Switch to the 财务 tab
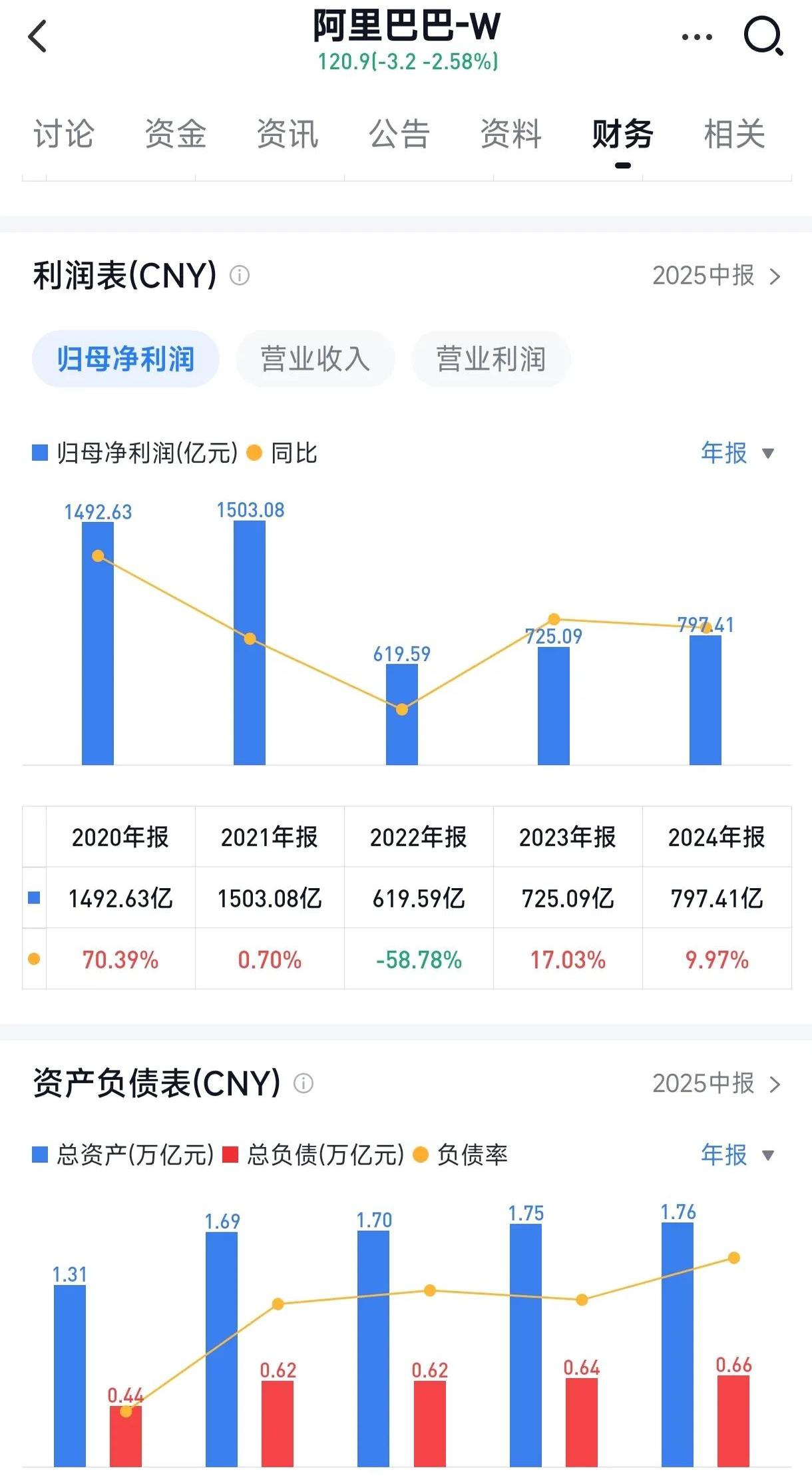Viewport: 812px width, 1478px height. [x=620, y=134]
